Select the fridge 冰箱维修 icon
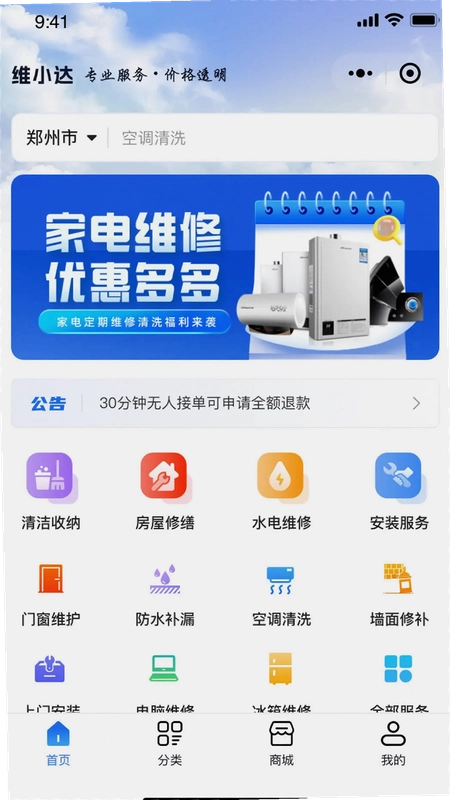Screen dimensions: 450x800 281,668
